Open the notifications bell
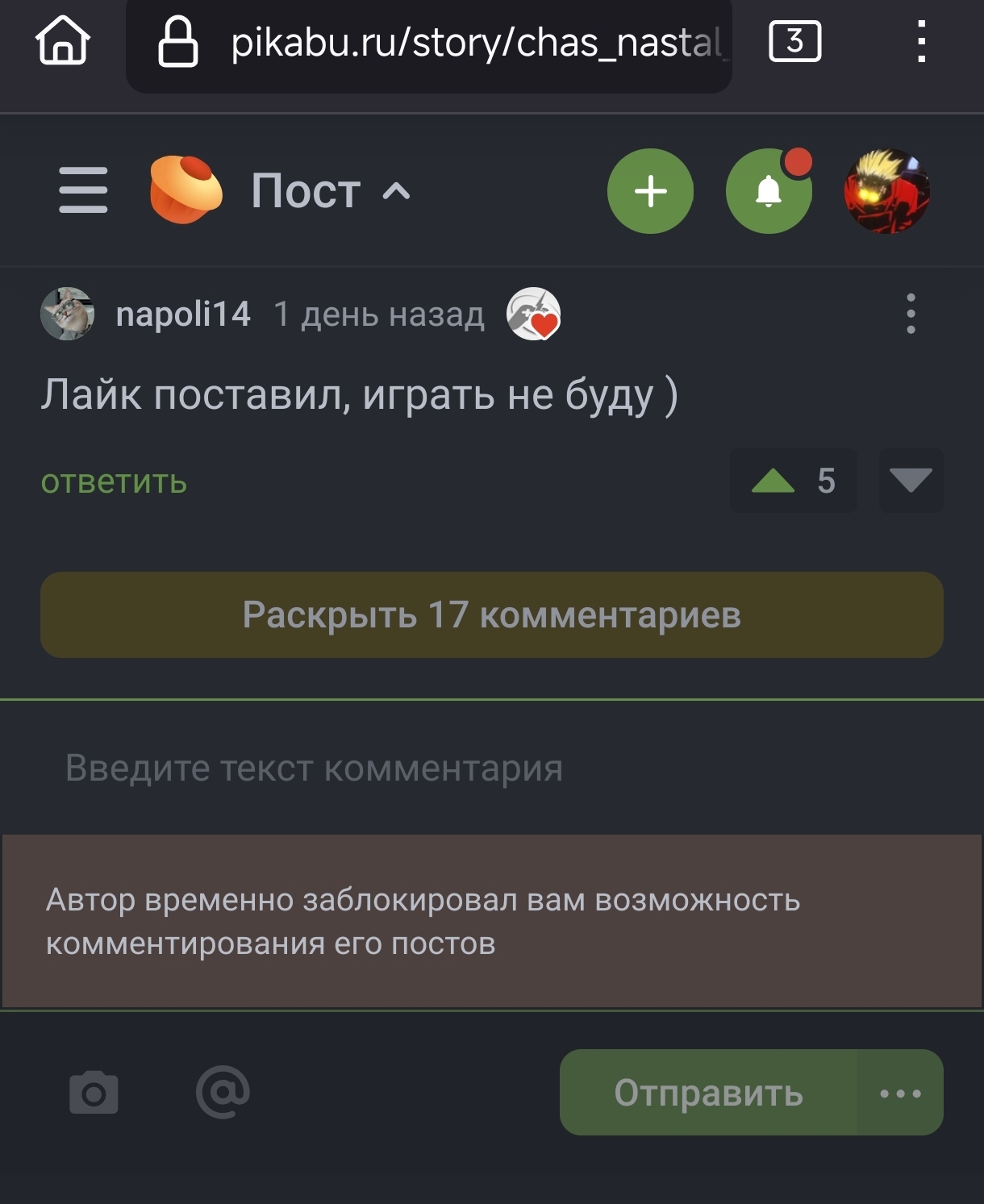The height and width of the screenshot is (1204, 984). tap(768, 191)
